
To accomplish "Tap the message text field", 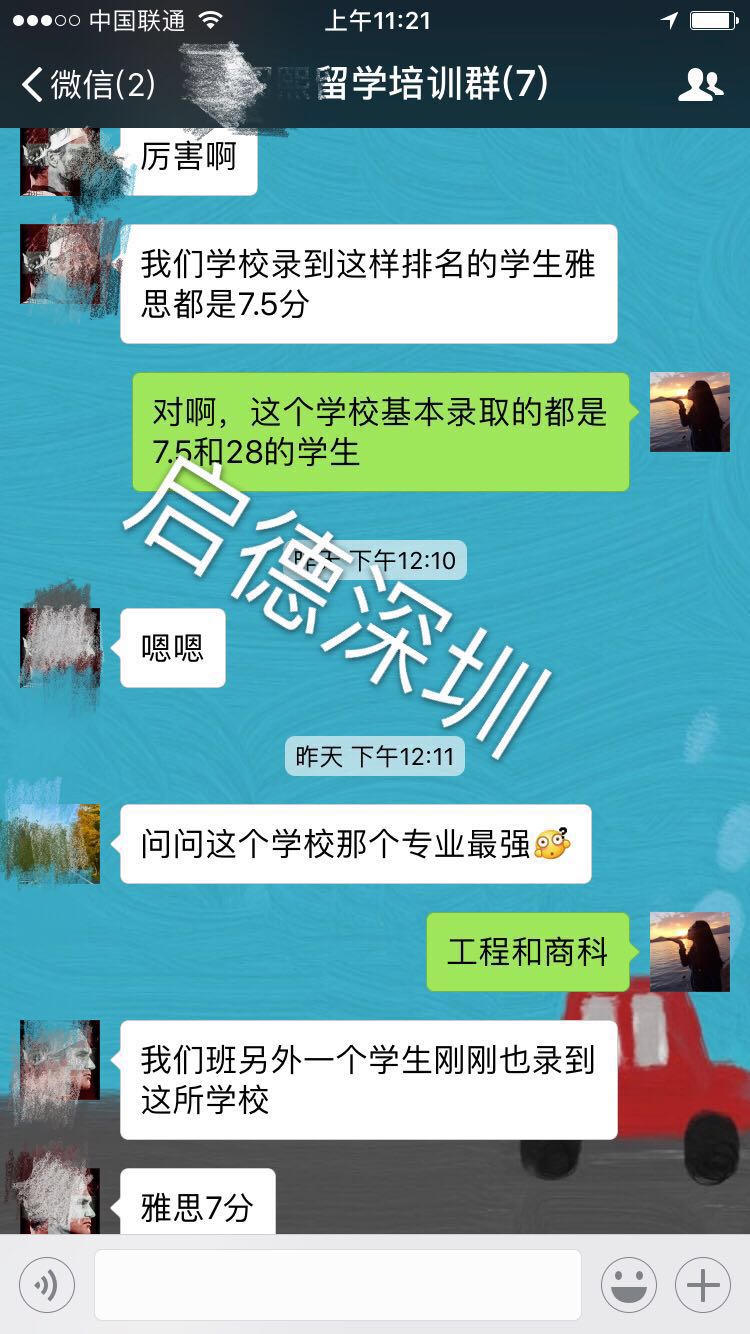I will tap(337, 1285).
